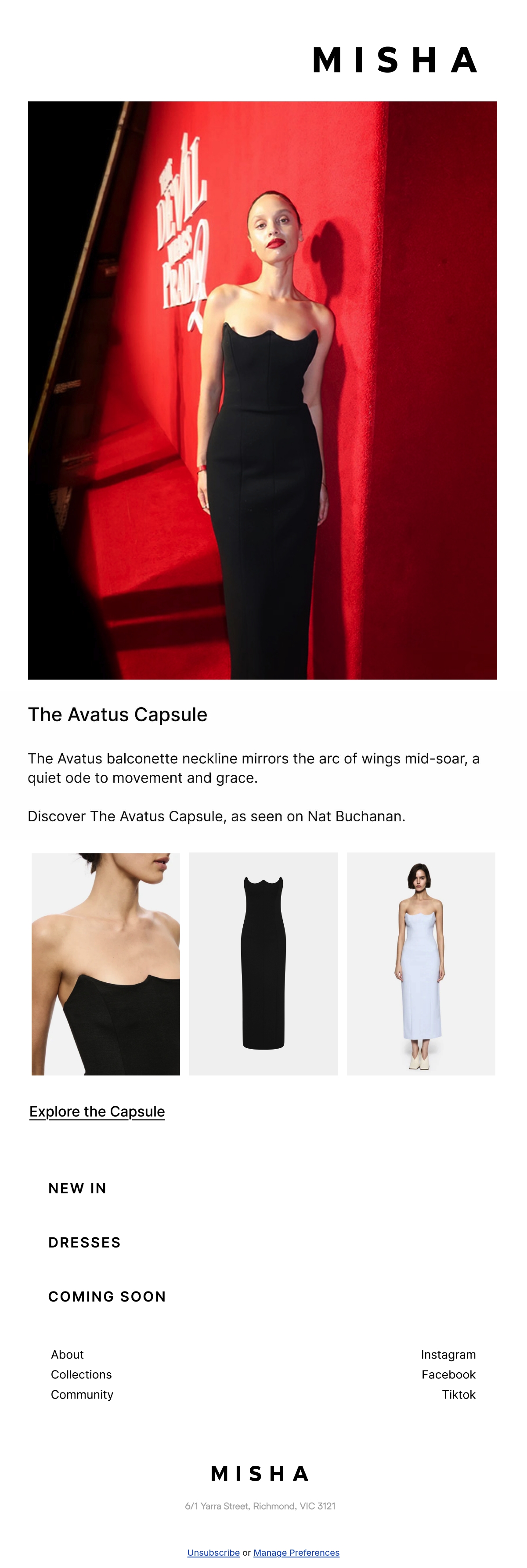Browse the DRESSES category
Image resolution: width=527 pixels, height=1568 pixels.
(85, 1242)
